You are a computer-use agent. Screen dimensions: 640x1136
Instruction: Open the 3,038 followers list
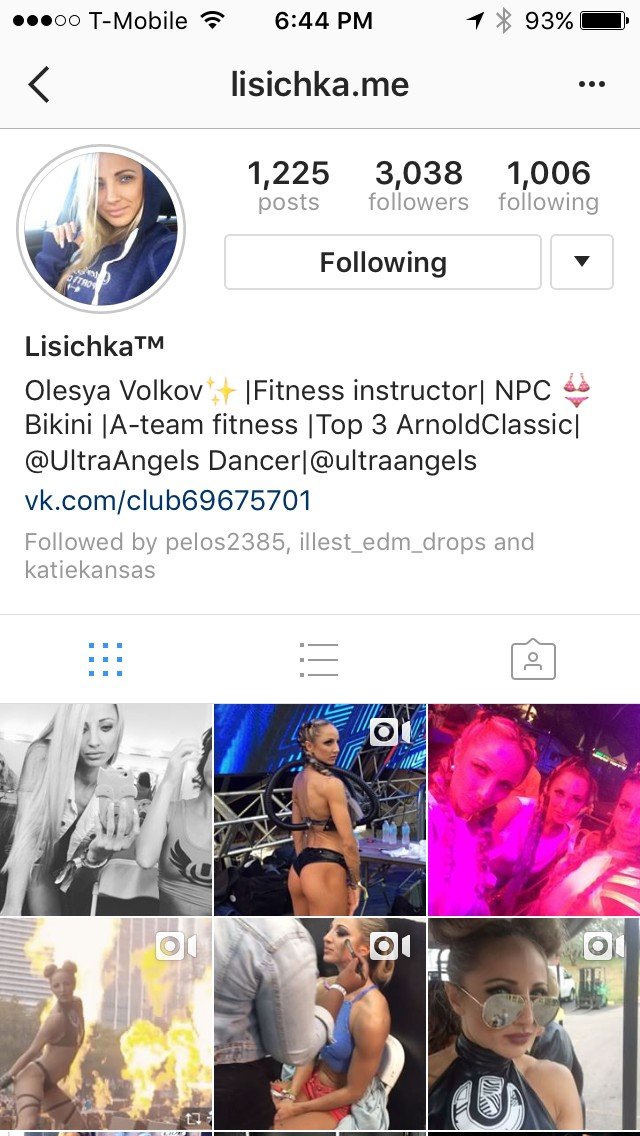[418, 186]
